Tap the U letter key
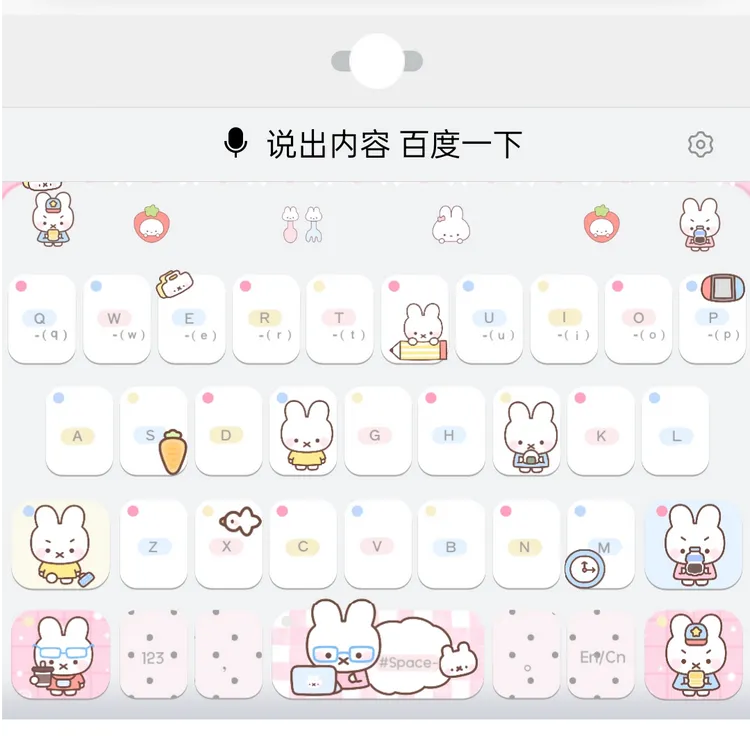This screenshot has height=750, width=750. coord(489,319)
